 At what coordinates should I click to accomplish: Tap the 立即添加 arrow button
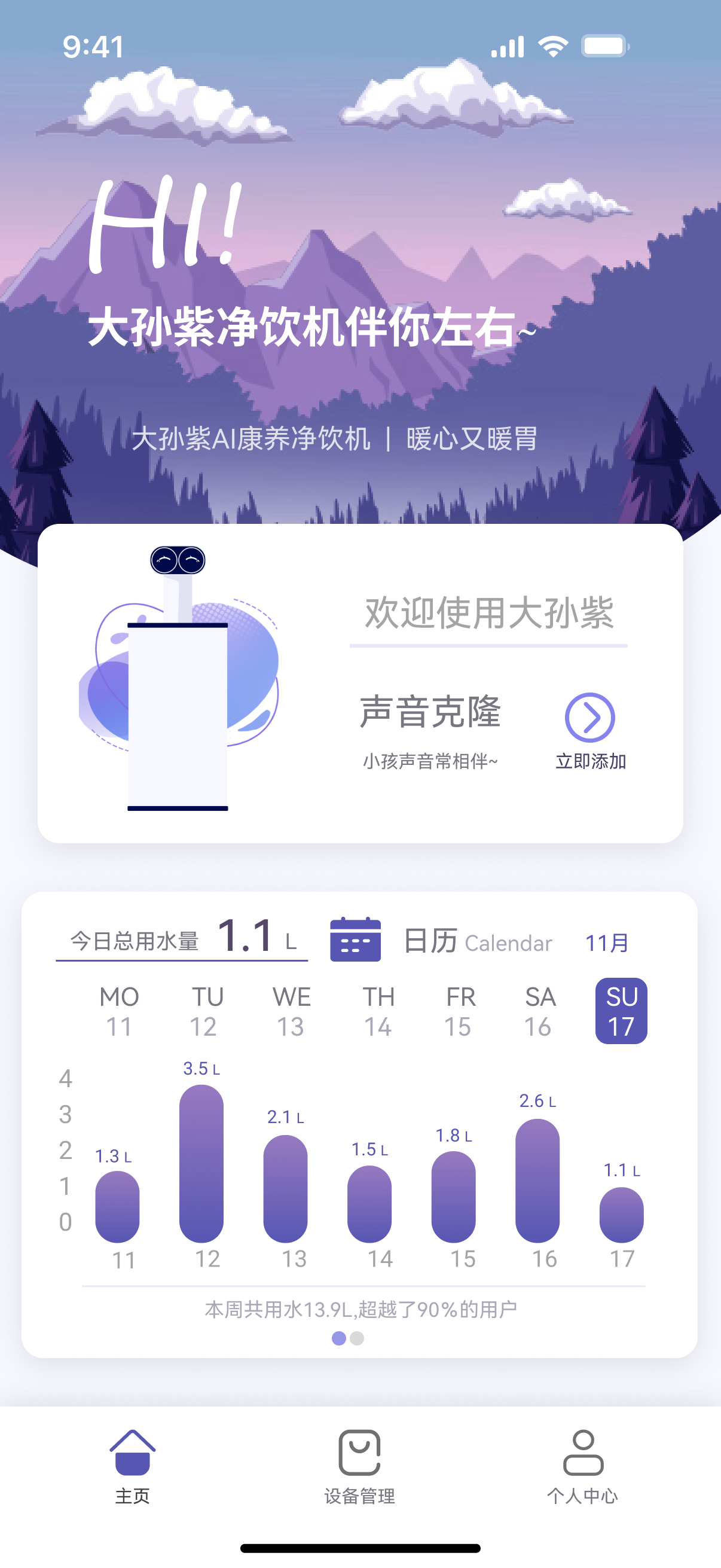589,717
